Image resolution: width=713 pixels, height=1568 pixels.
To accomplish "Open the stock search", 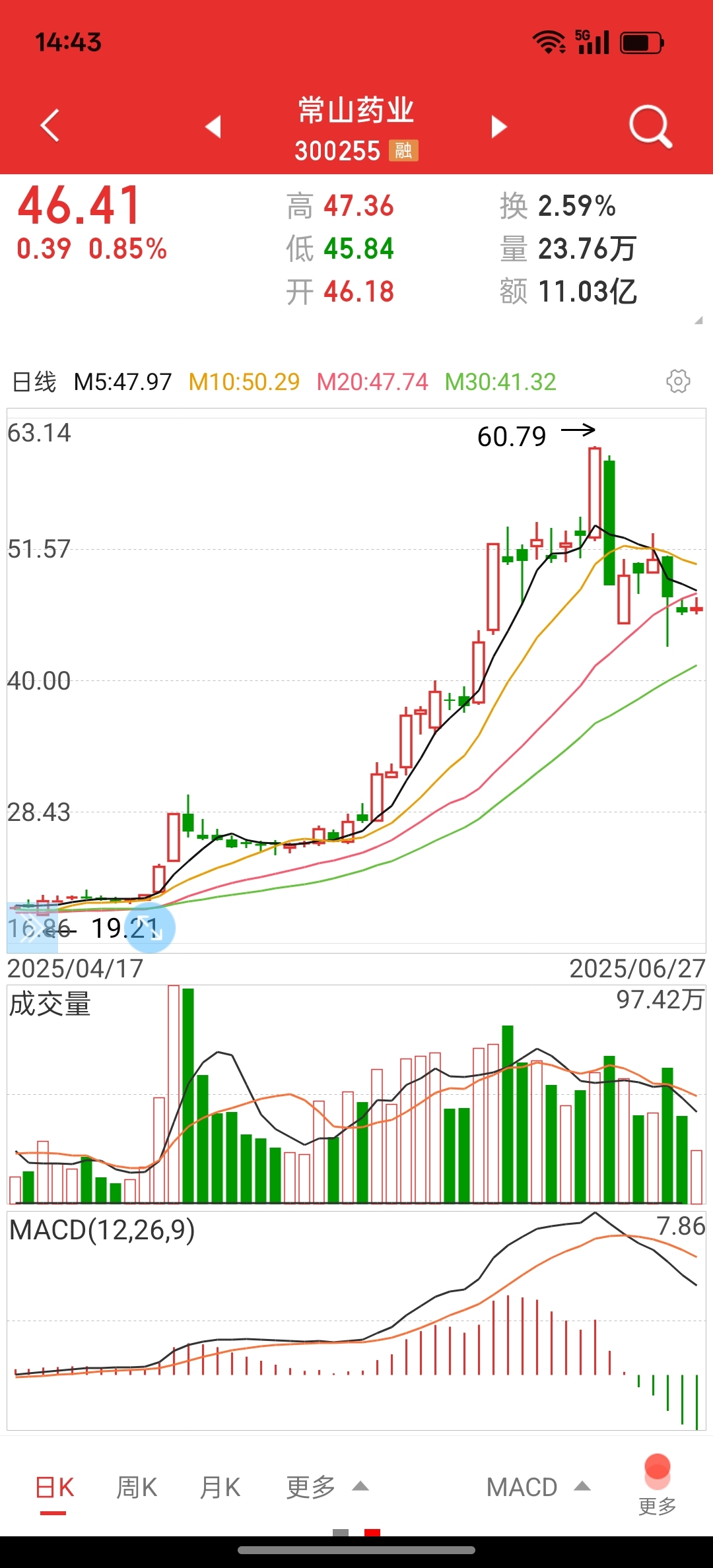I will (650, 126).
